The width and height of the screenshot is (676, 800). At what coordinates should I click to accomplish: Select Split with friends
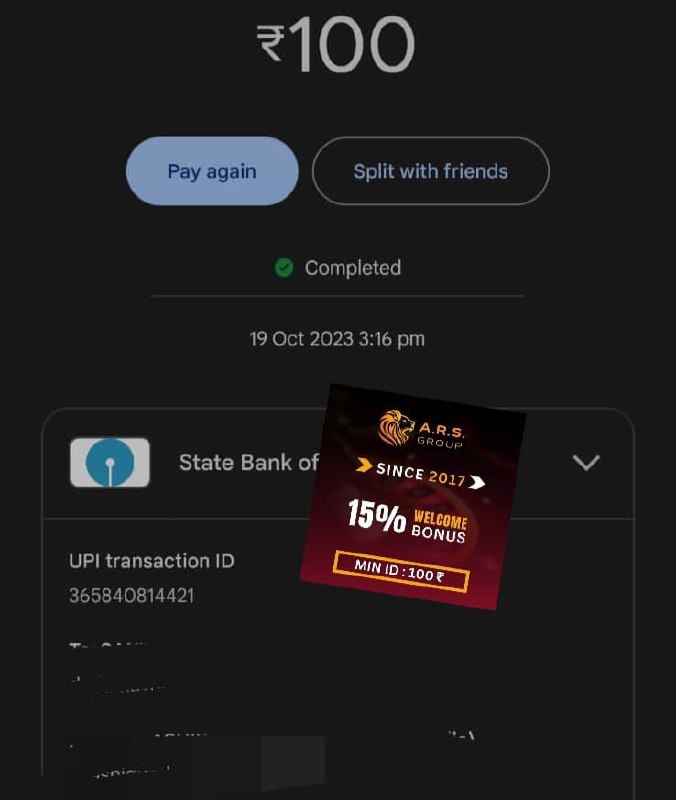pos(430,171)
